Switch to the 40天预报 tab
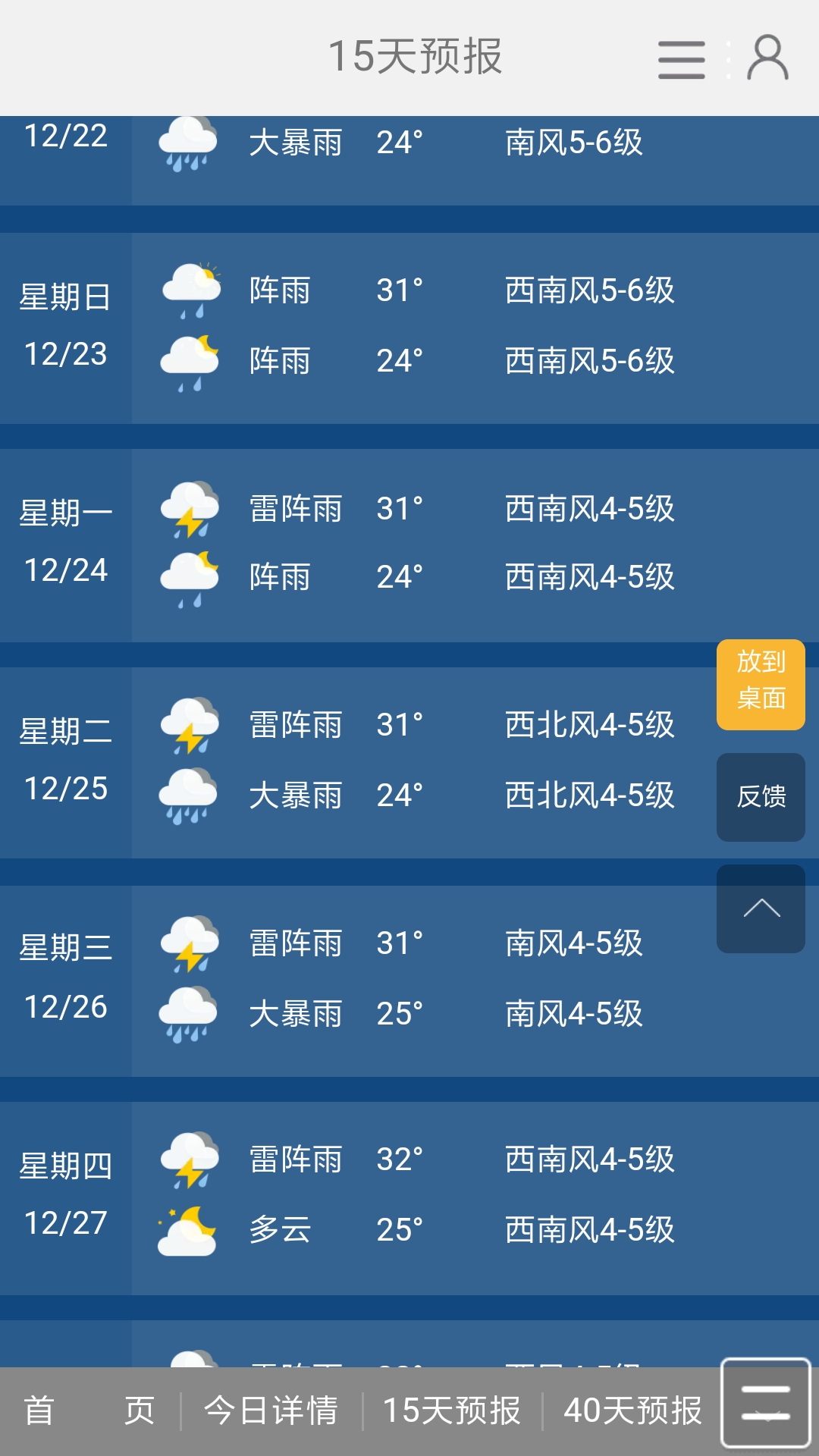 point(632,1410)
